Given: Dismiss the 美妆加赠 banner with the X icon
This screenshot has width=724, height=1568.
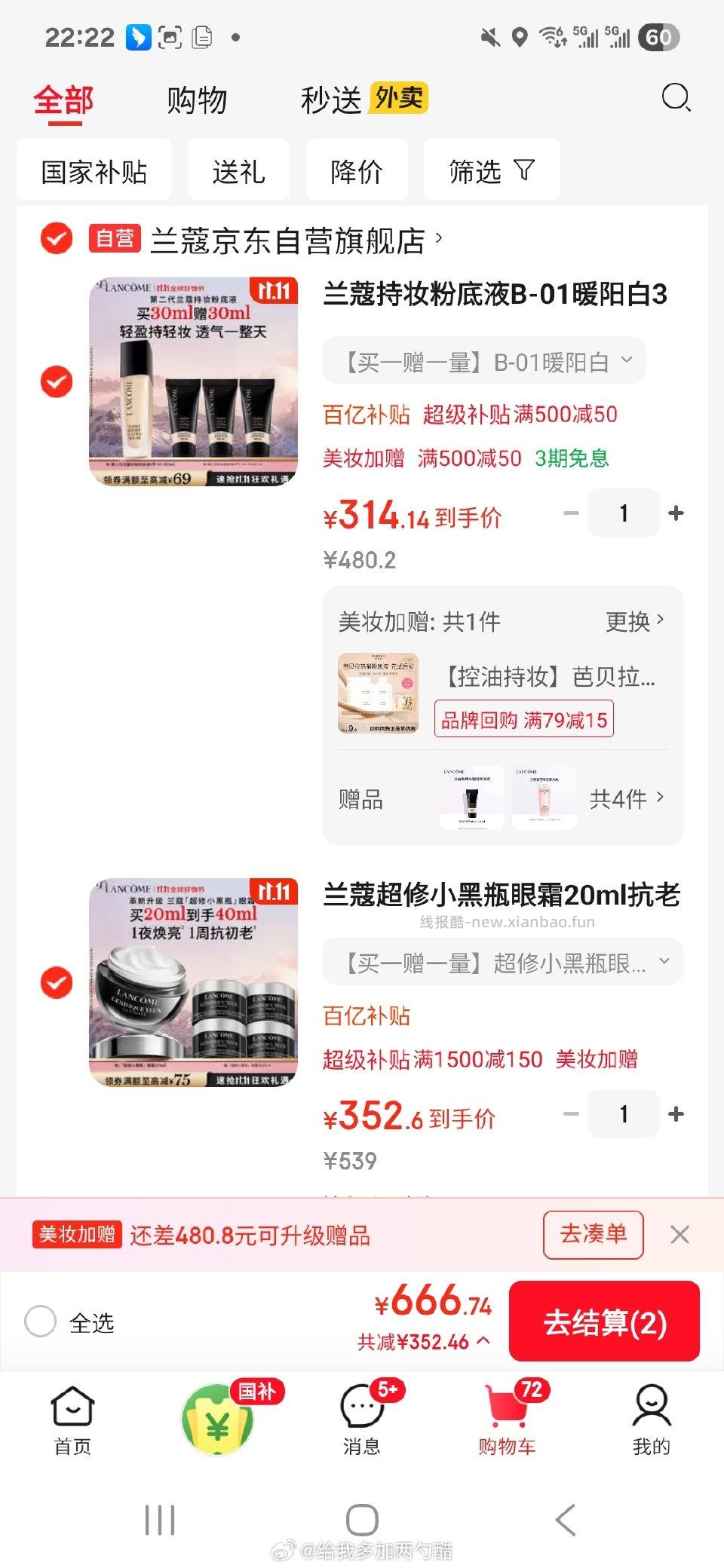Looking at the screenshot, I should 680,1234.
